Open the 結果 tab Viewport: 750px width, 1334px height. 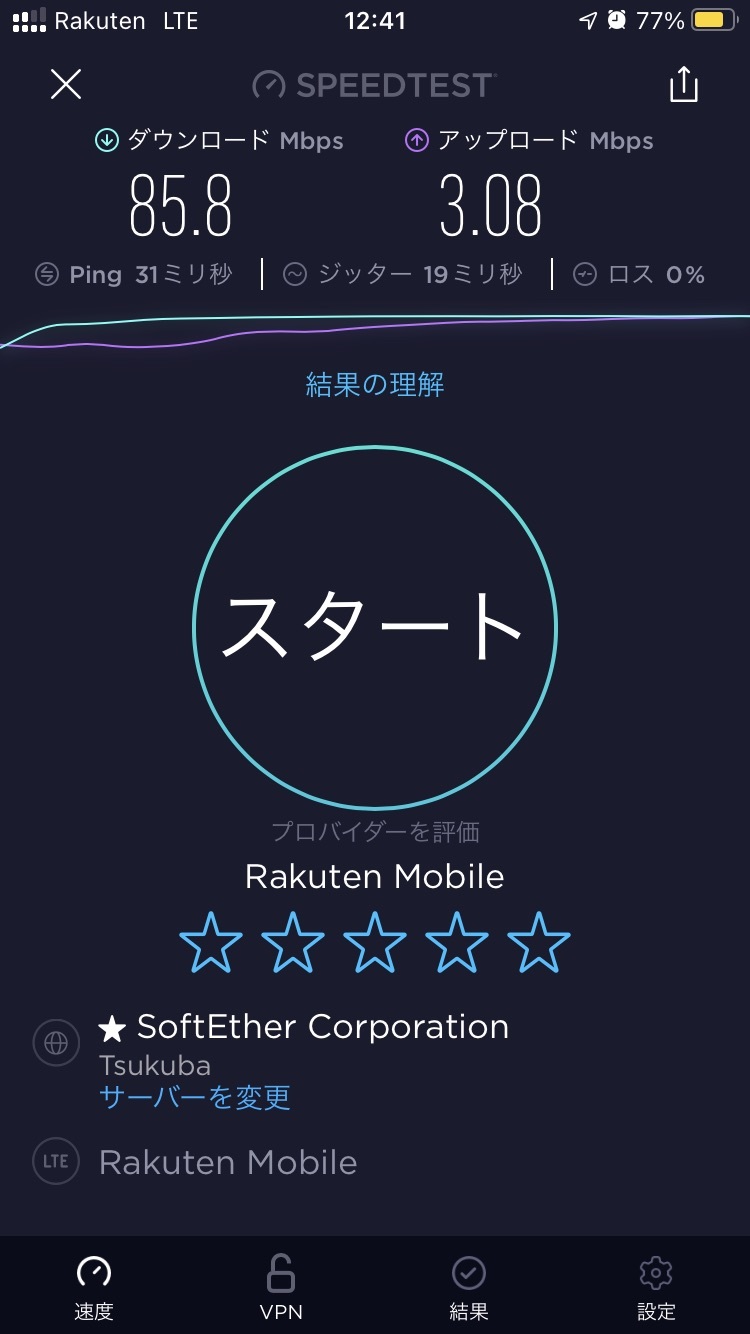click(x=468, y=1286)
